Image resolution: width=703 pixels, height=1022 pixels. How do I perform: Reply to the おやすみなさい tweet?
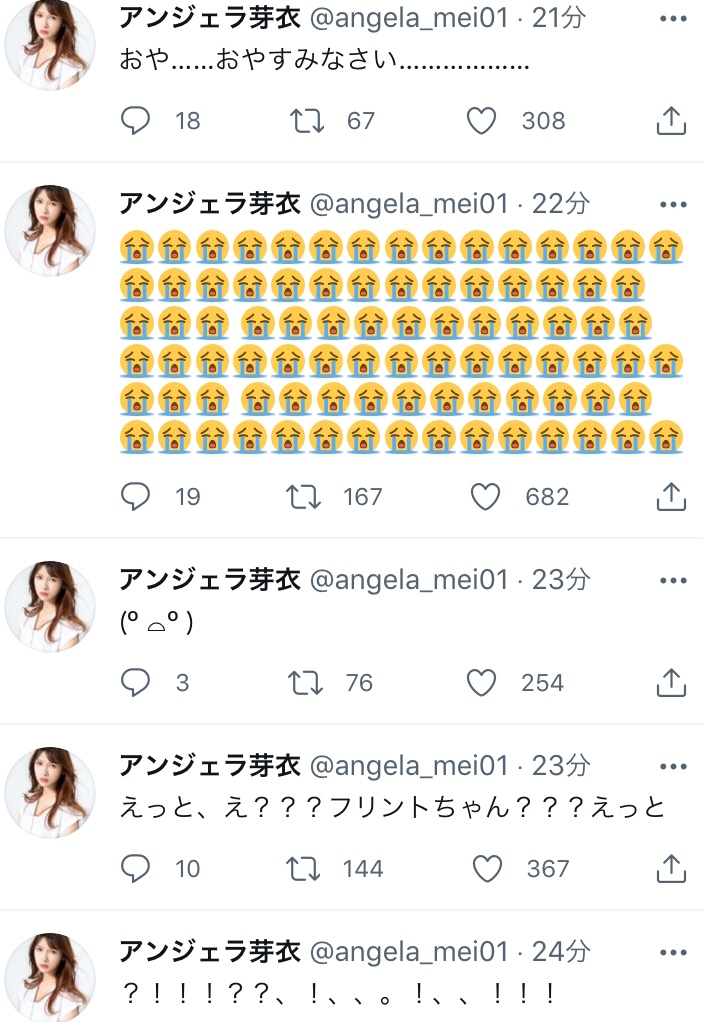coord(135,121)
